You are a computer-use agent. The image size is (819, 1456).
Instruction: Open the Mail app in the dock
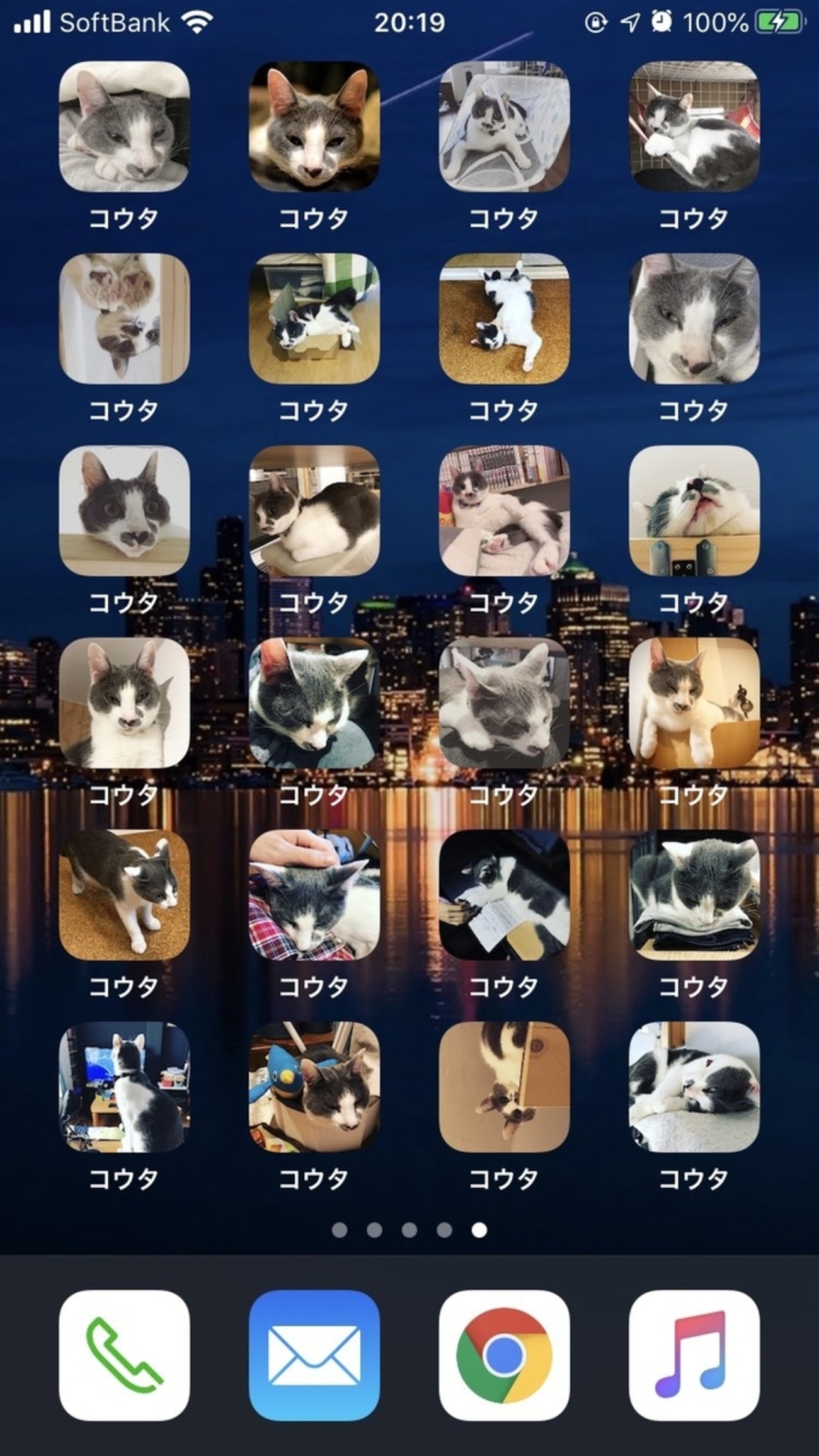pos(314,1355)
